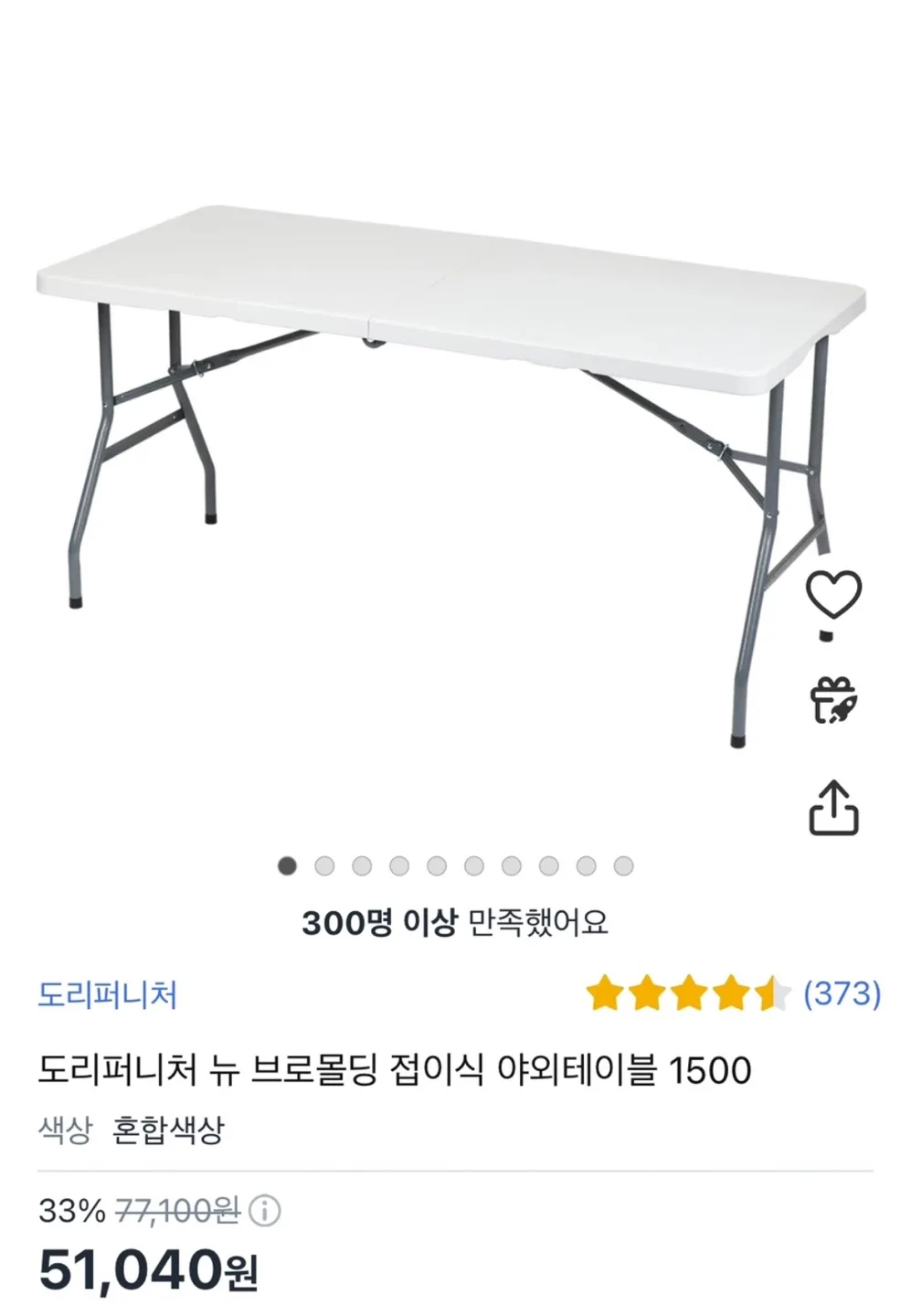View the 373 customer reviews
The height and width of the screenshot is (1316, 911).
click(x=841, y=992)
